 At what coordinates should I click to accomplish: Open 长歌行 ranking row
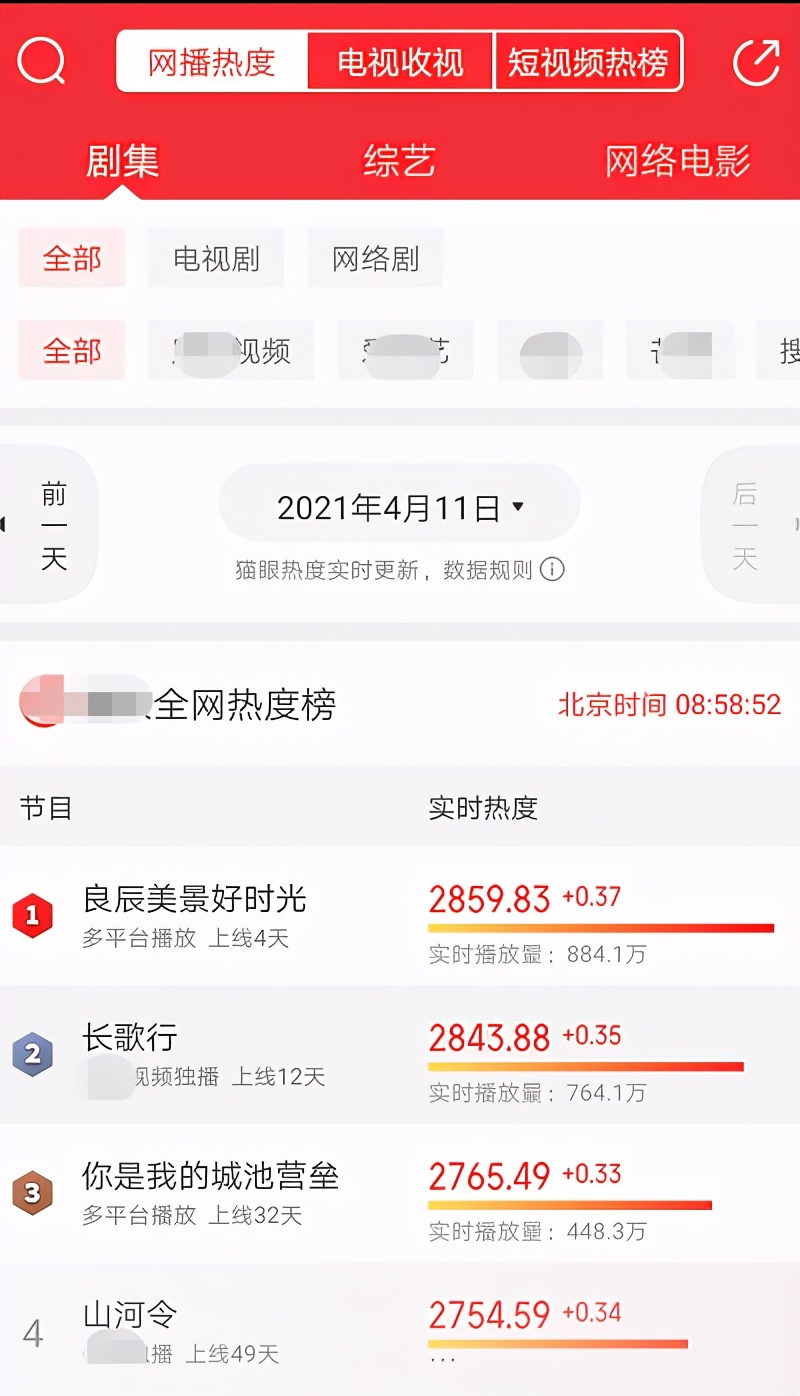pyautogui.click(x=400, y=1054)
